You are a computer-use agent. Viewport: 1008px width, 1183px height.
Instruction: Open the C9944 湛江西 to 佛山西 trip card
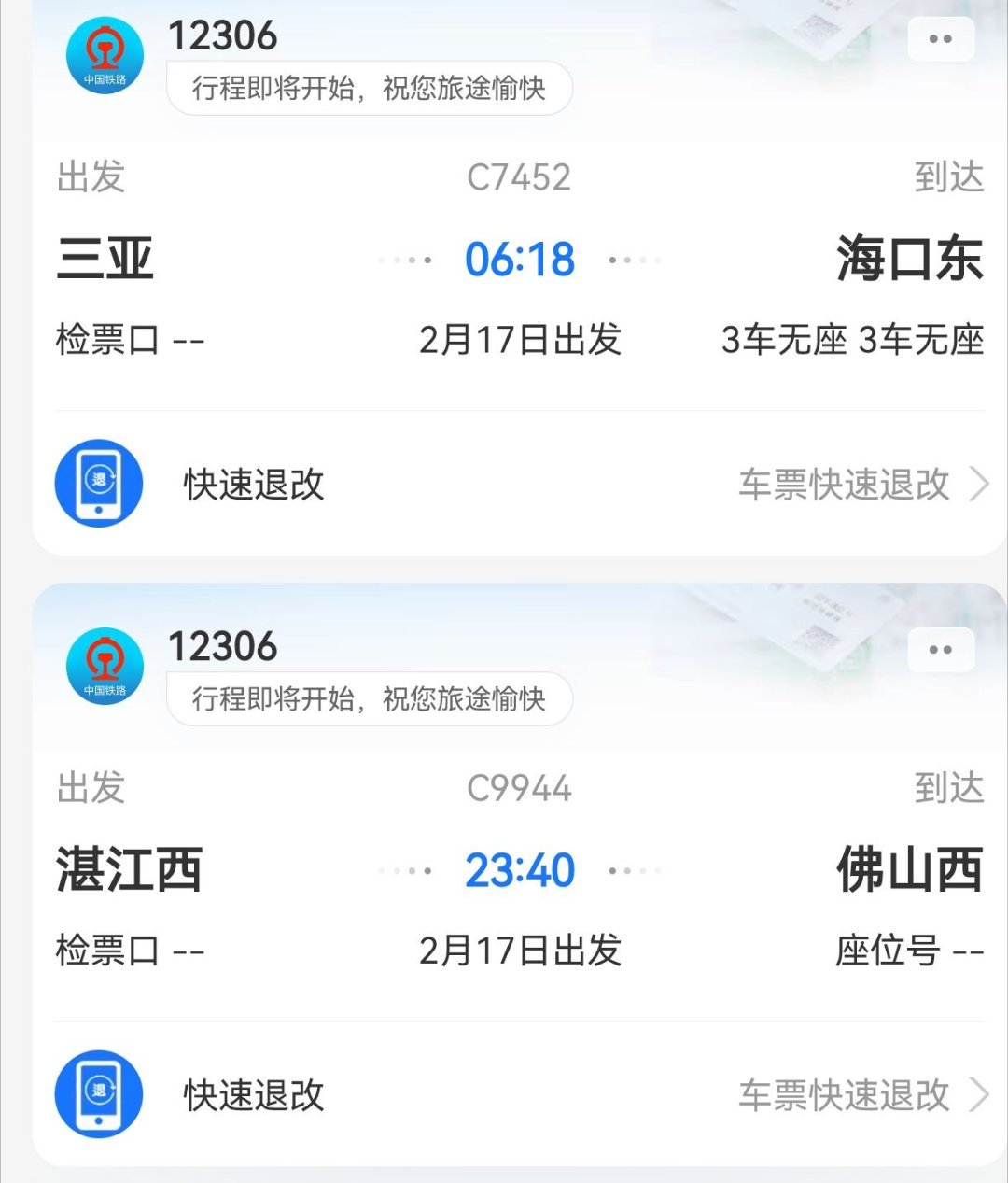(x=520, y=870)
